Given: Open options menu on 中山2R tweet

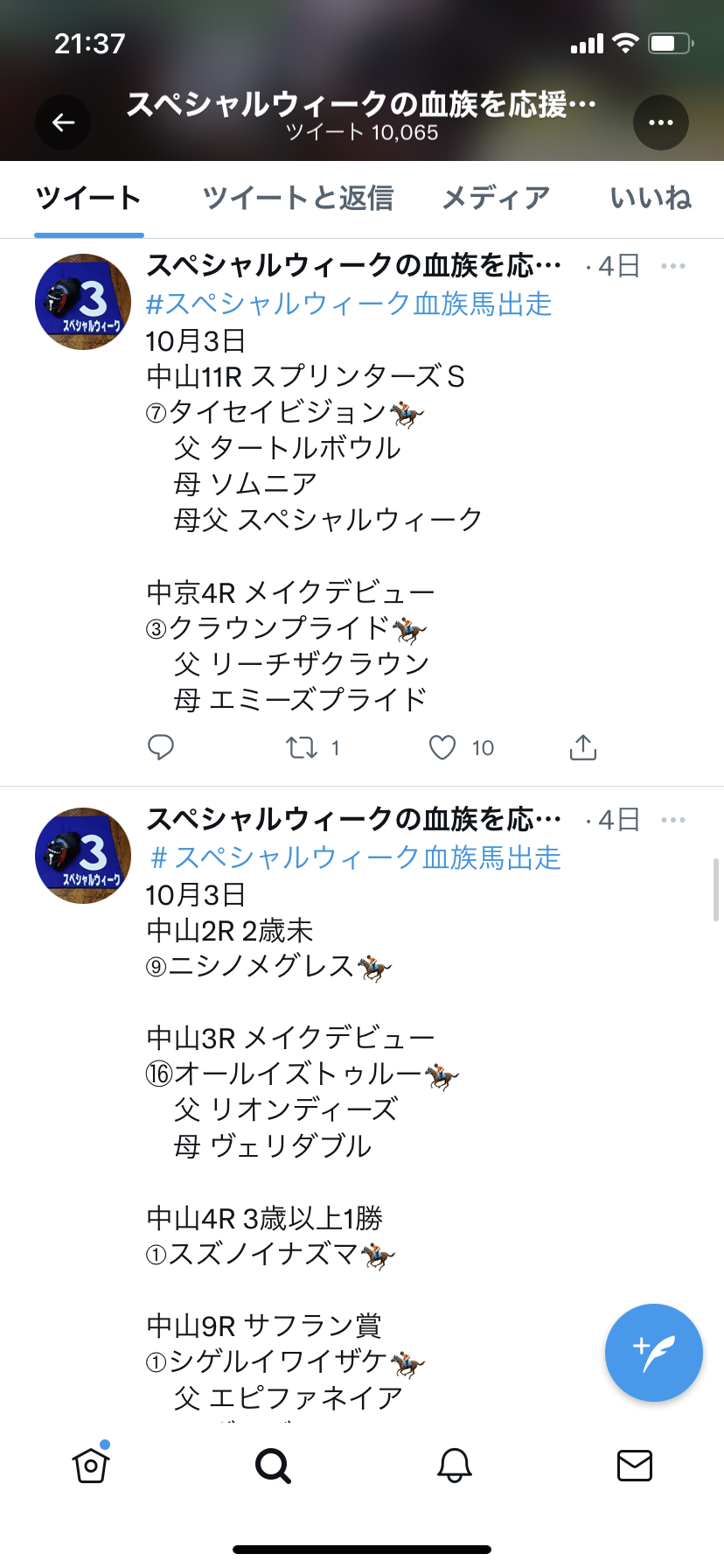Looking at the screenshot, I should [x=673, y=820].
